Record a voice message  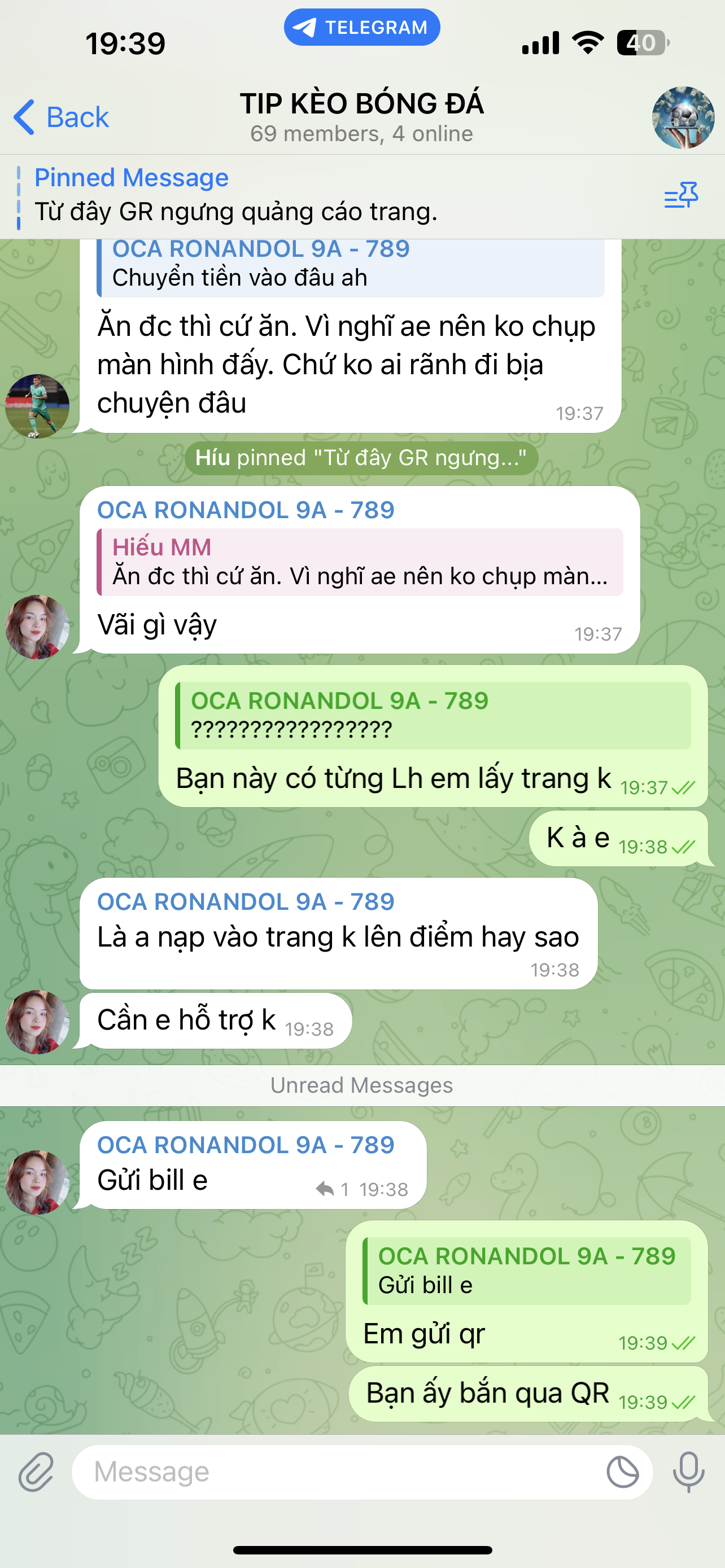coord(688,1472)
